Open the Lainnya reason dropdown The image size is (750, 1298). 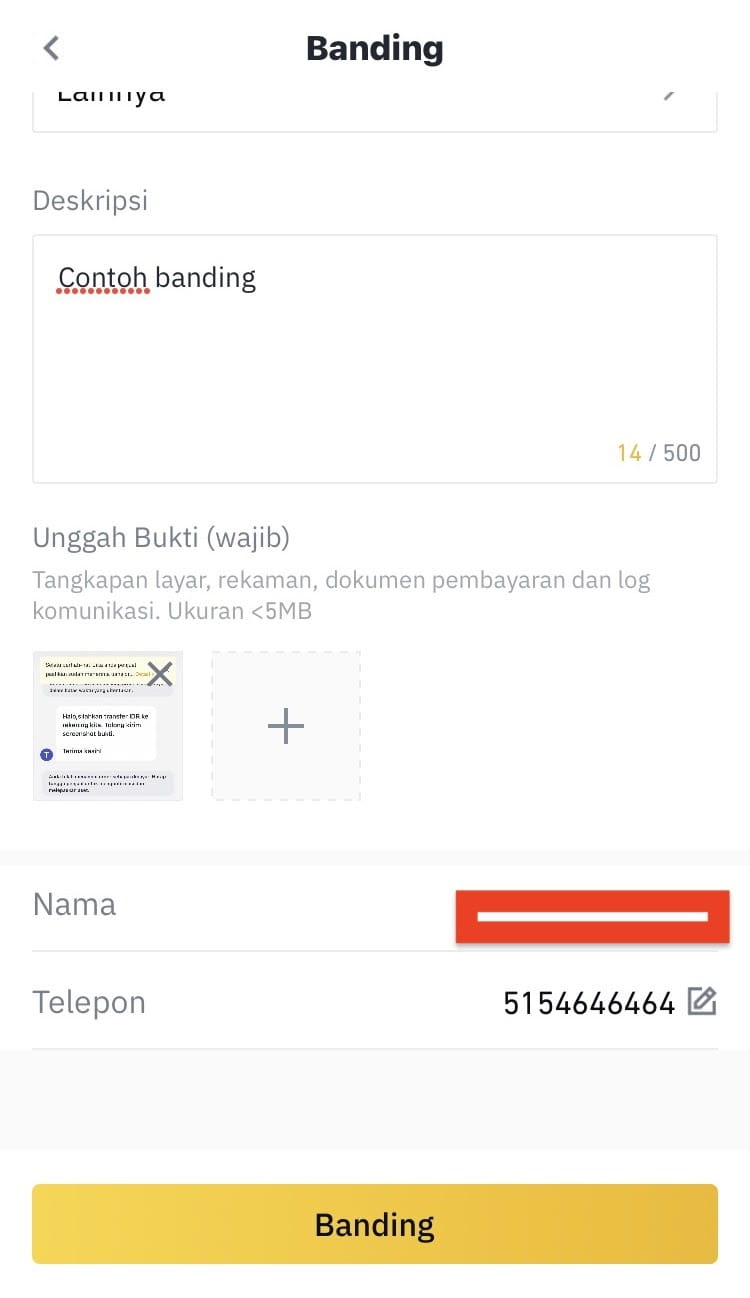click(x=374, y=105)
